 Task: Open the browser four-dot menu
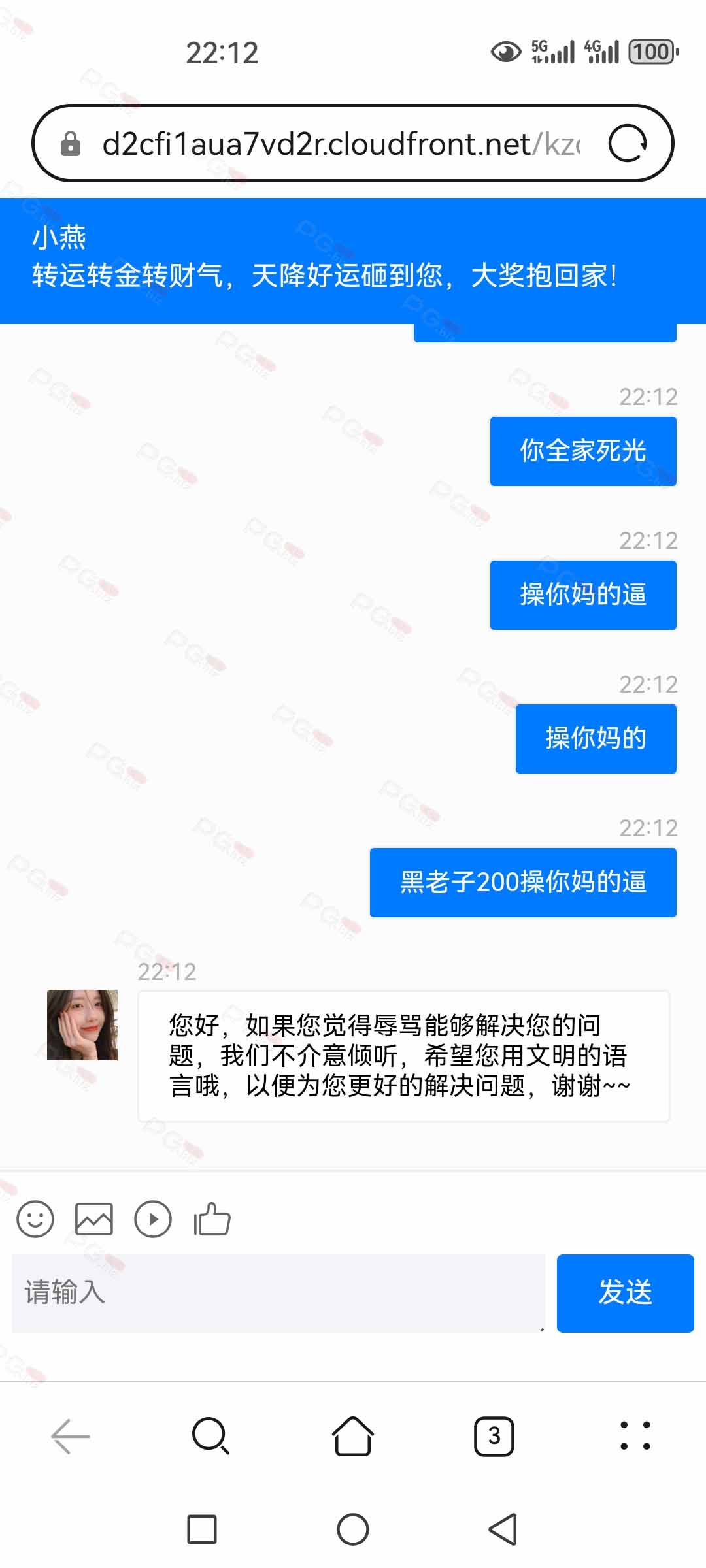tap(635, 1436)
